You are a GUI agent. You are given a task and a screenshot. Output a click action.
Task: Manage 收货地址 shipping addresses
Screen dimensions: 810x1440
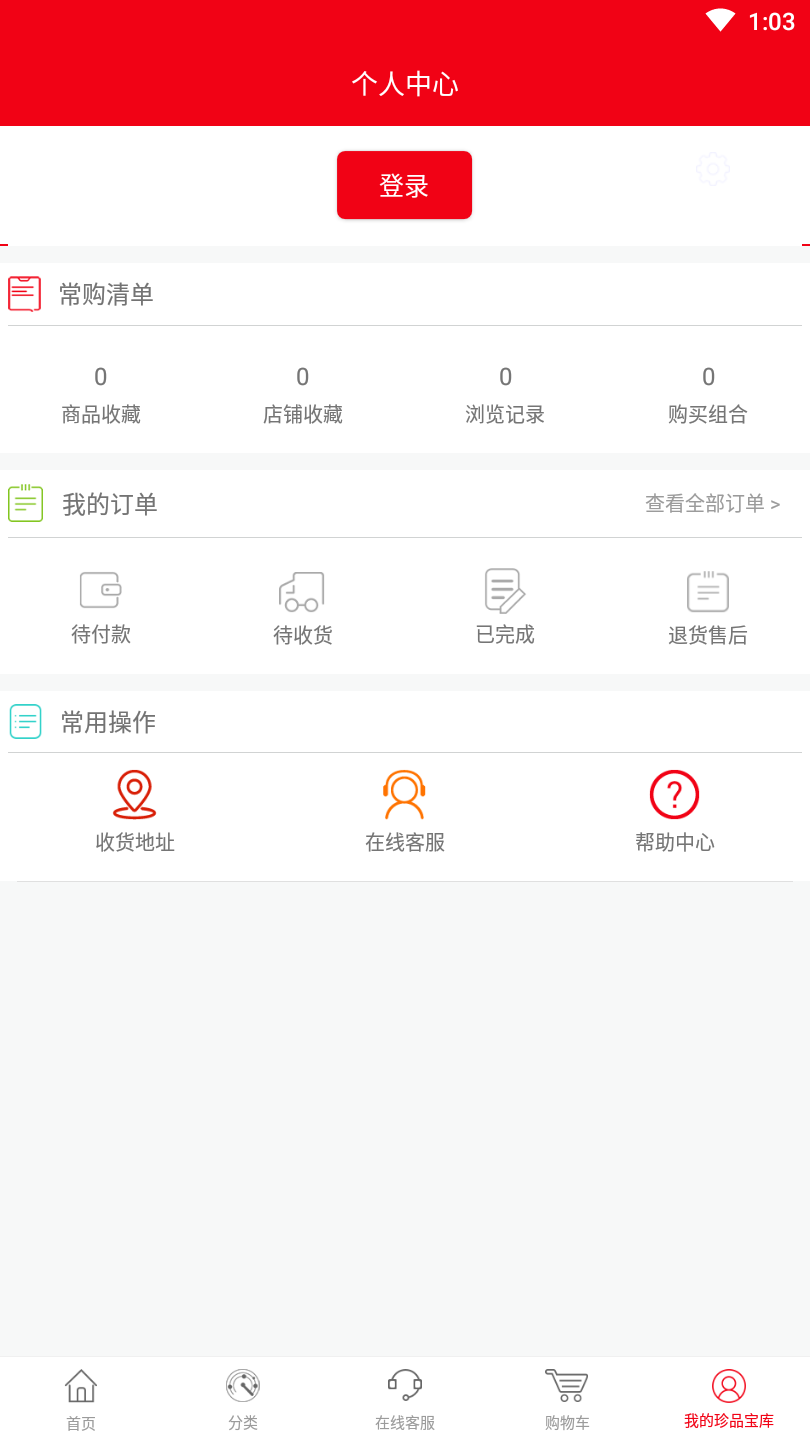coord(135,811)
